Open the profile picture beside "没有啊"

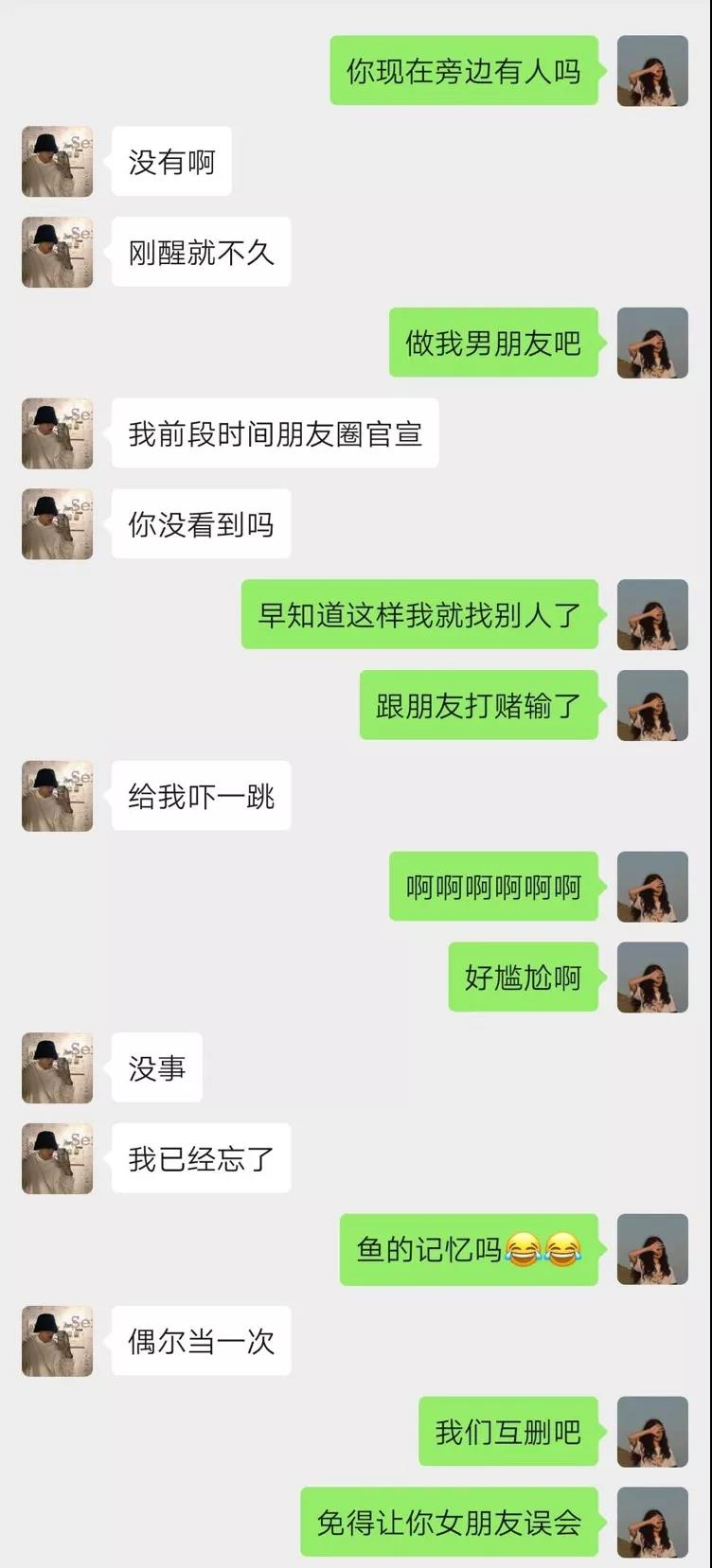click(58, 162)
